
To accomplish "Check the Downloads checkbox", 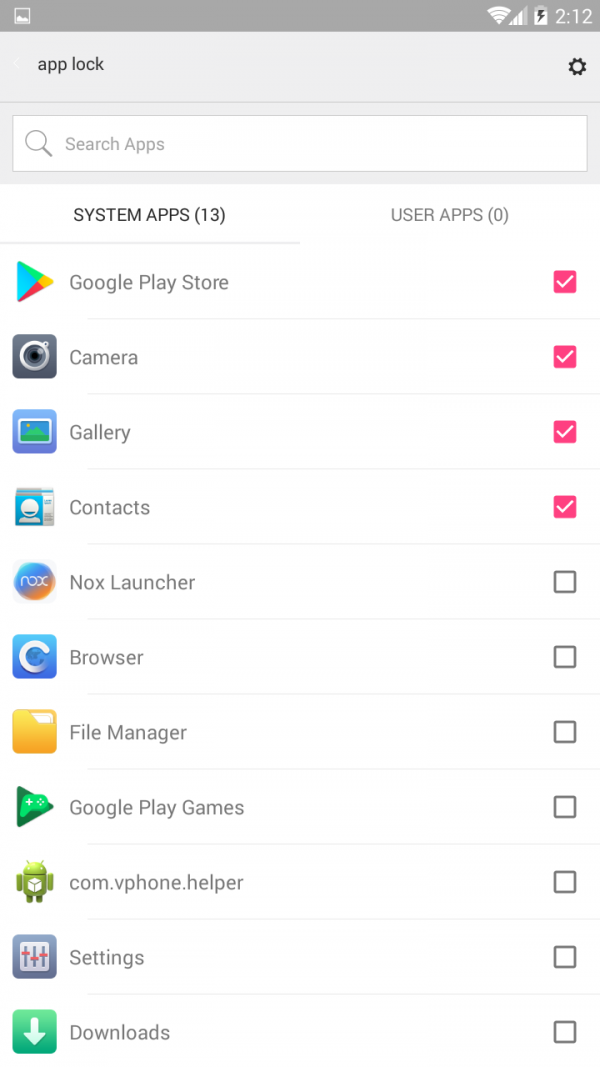I will click(565, 1032).
